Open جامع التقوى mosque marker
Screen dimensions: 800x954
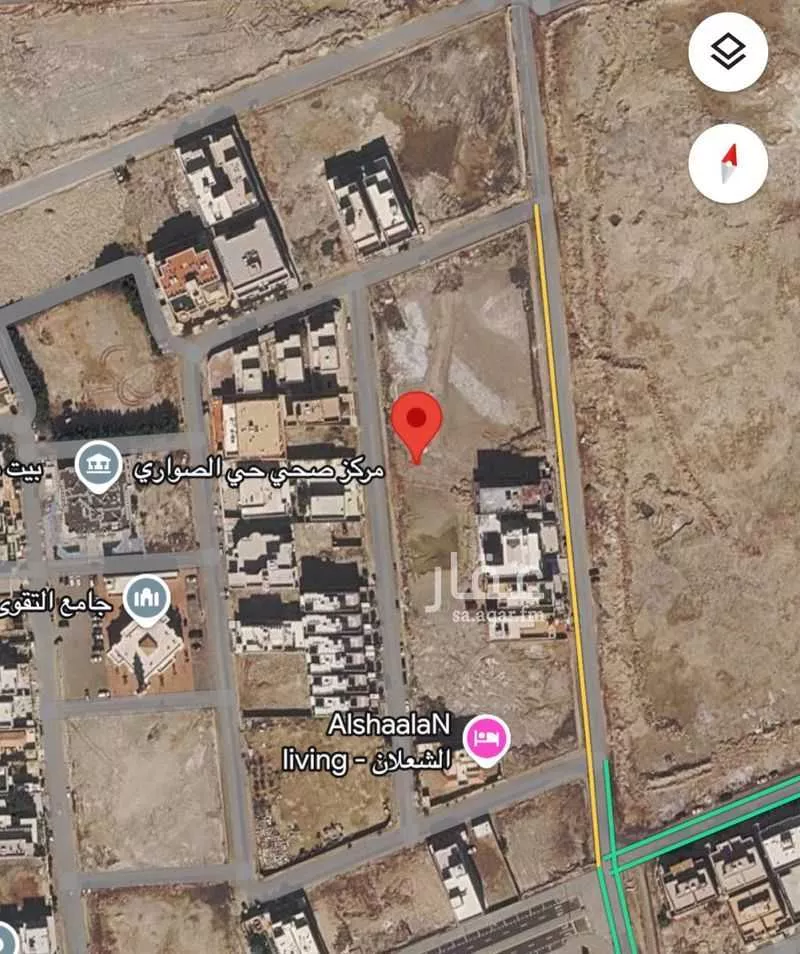(x=147, y=599)
